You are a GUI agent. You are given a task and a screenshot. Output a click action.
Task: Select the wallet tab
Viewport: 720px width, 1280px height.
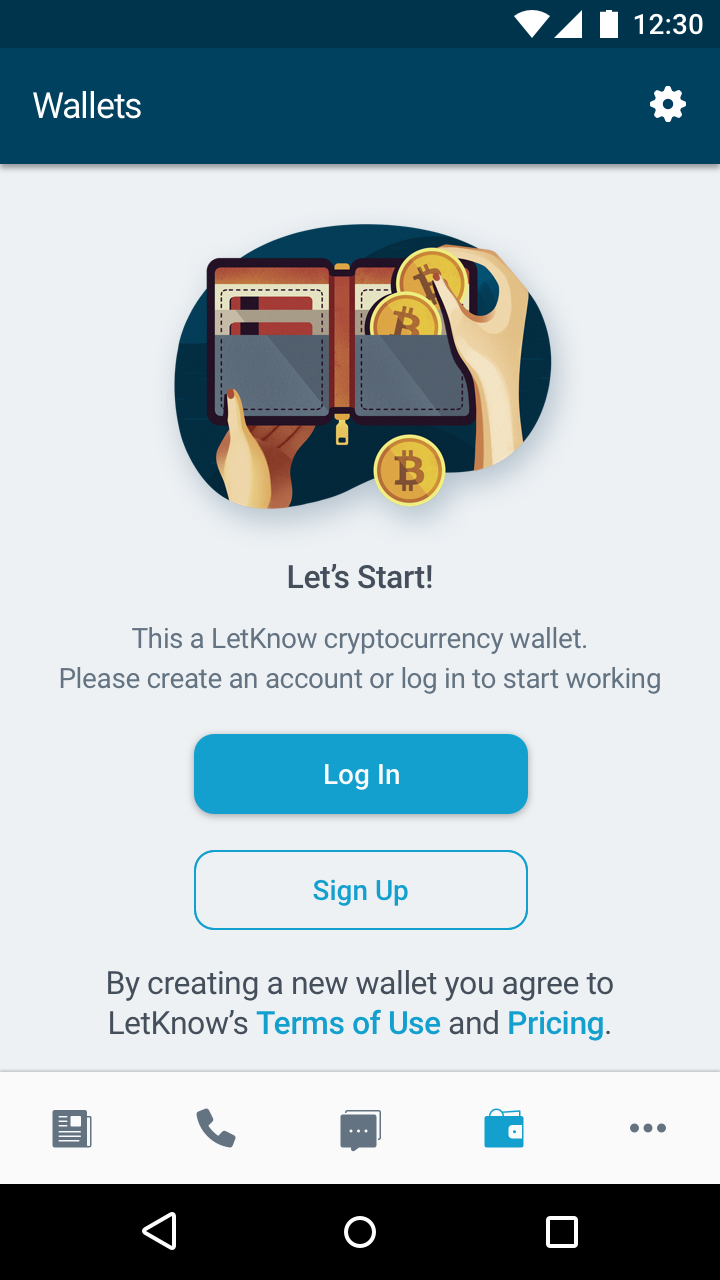(504, 1129)
